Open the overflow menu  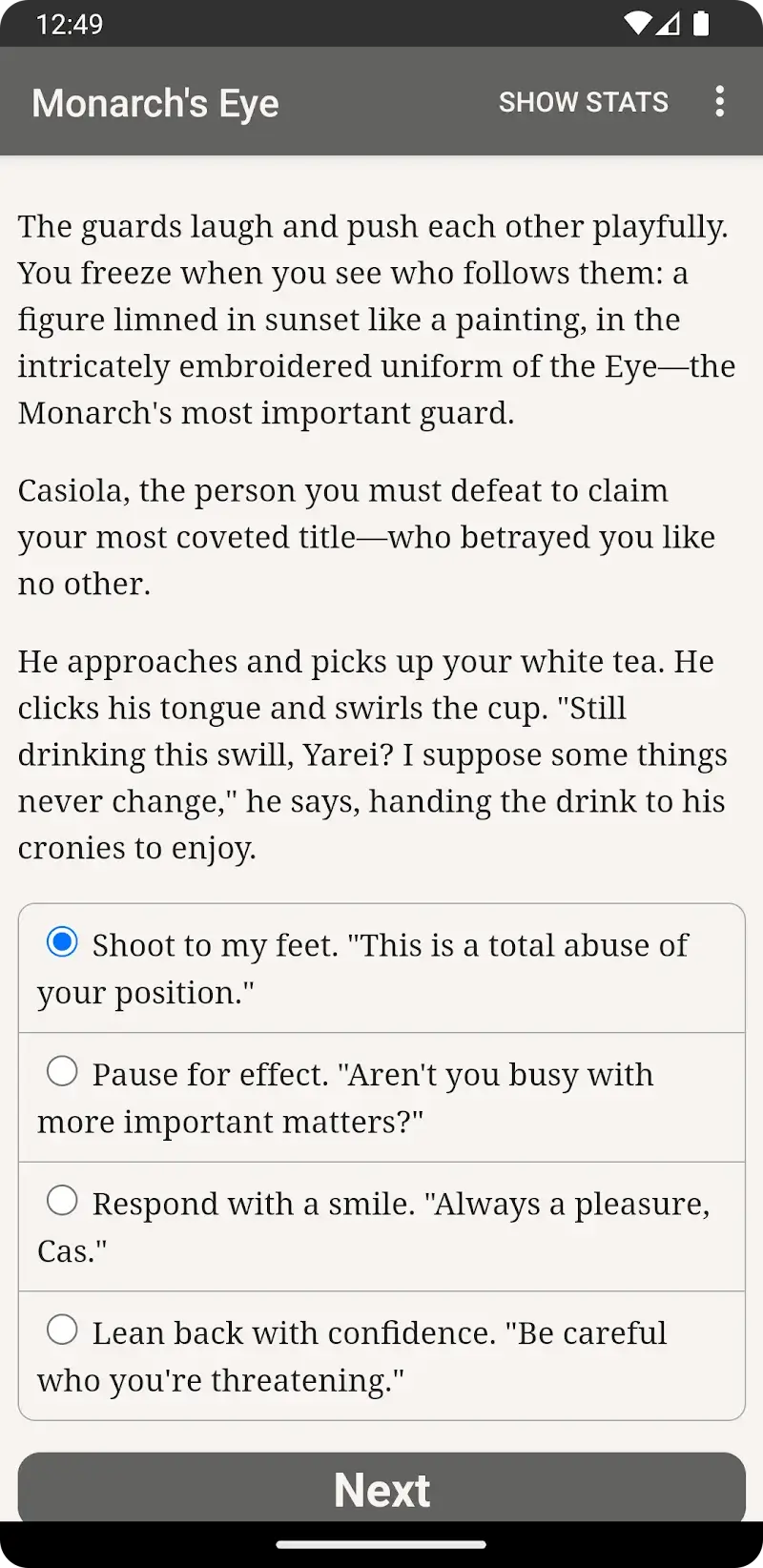pyautogui.click(x=719, y=102)
